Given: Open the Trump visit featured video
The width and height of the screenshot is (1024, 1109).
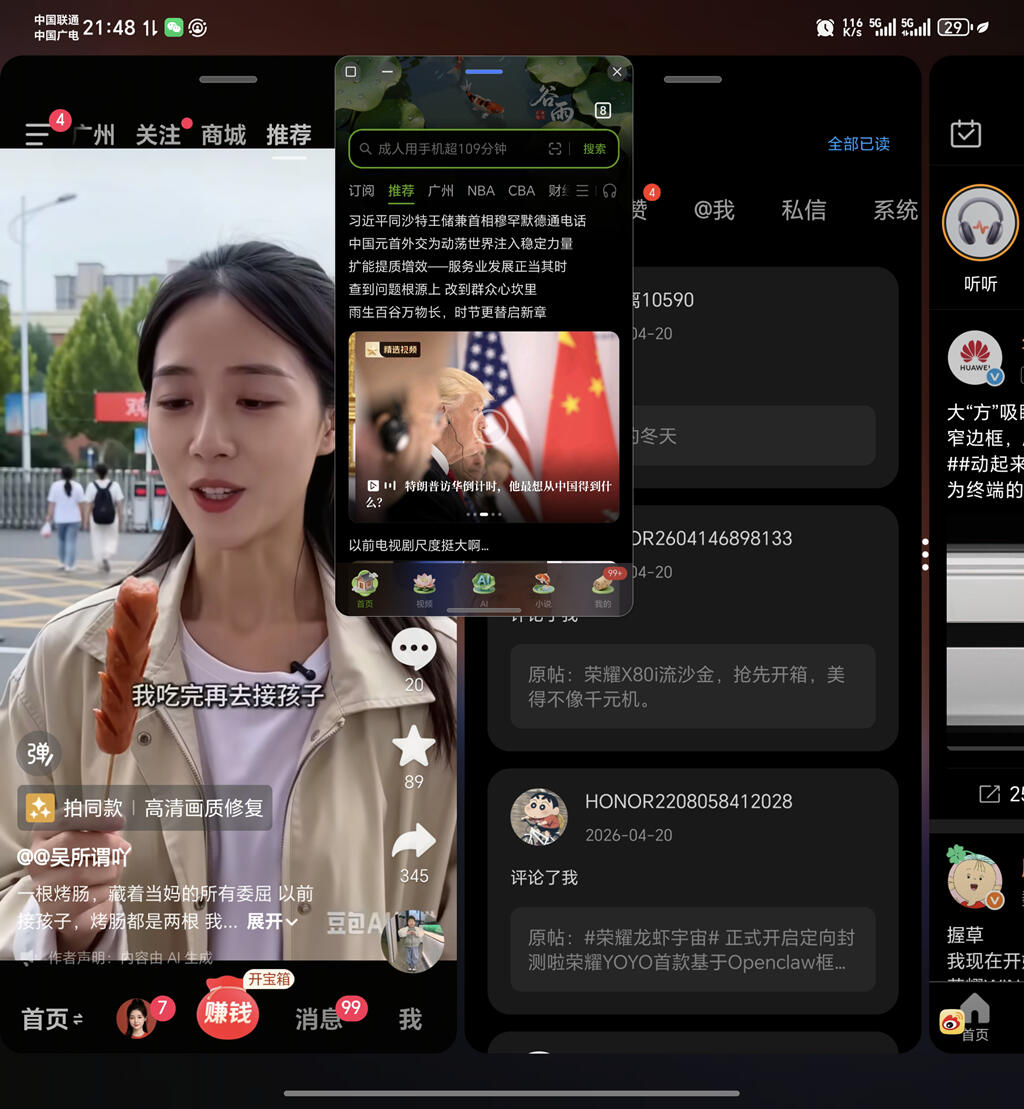Looking at the screenshot, I should [x=484, y=426].
